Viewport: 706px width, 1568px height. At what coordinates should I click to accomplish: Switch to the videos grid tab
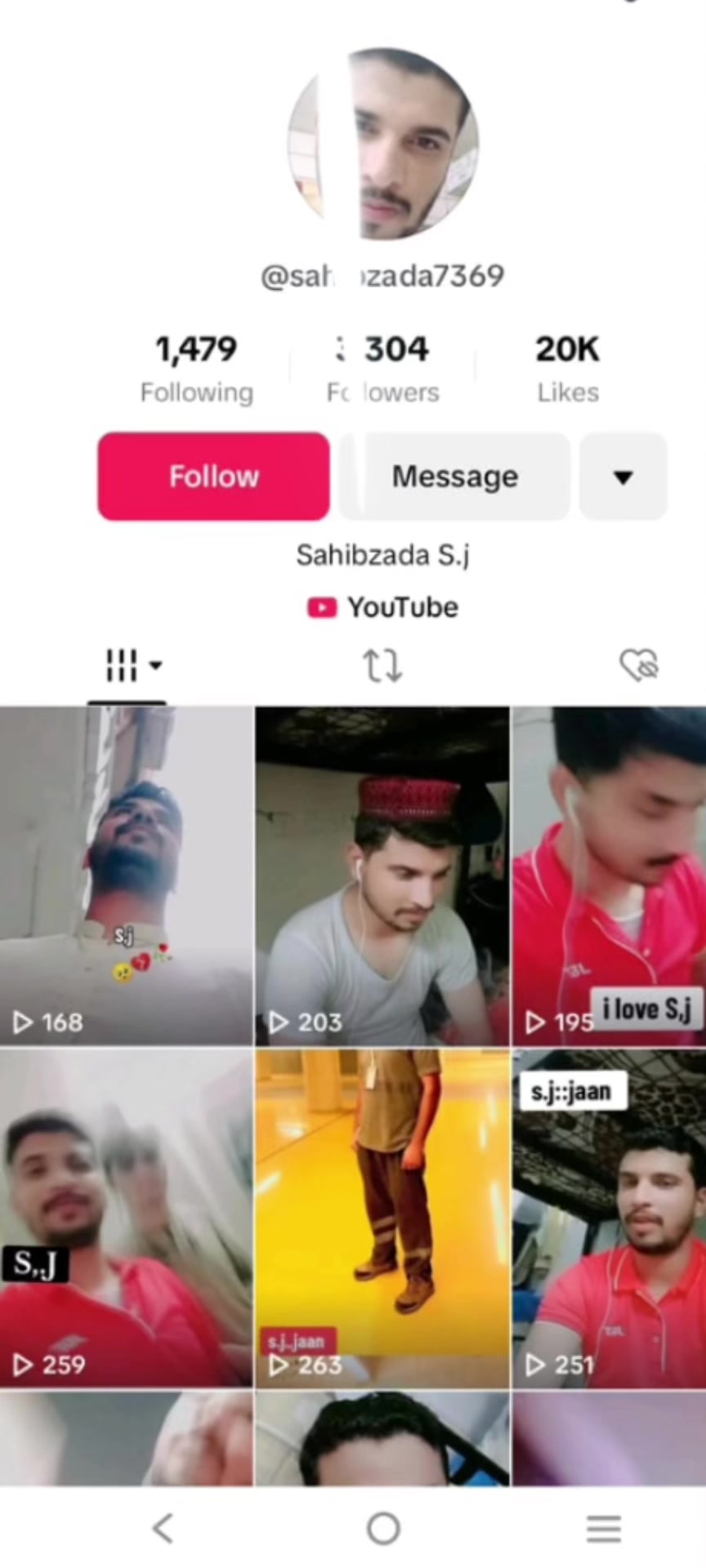(127, 665)
